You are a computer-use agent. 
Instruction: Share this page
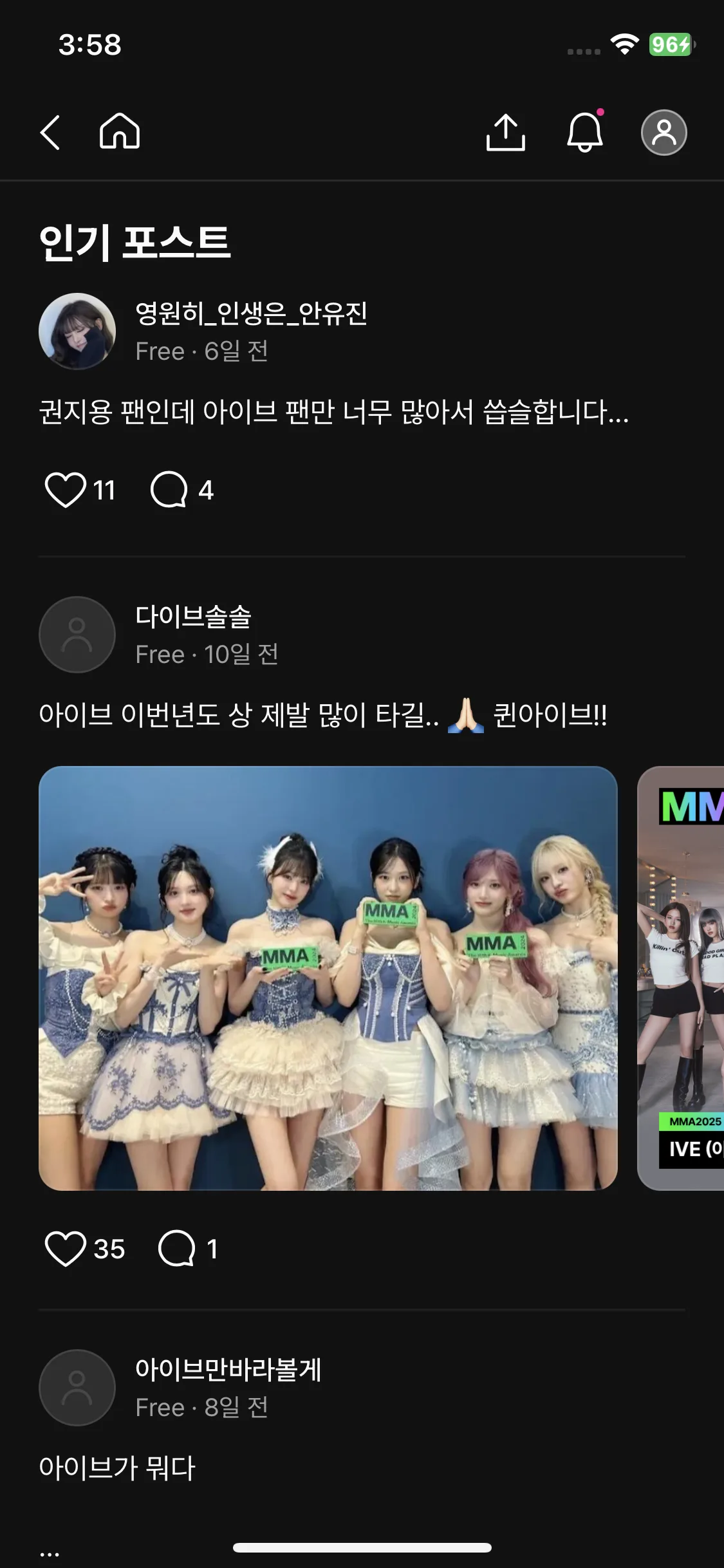pos(505,133)
